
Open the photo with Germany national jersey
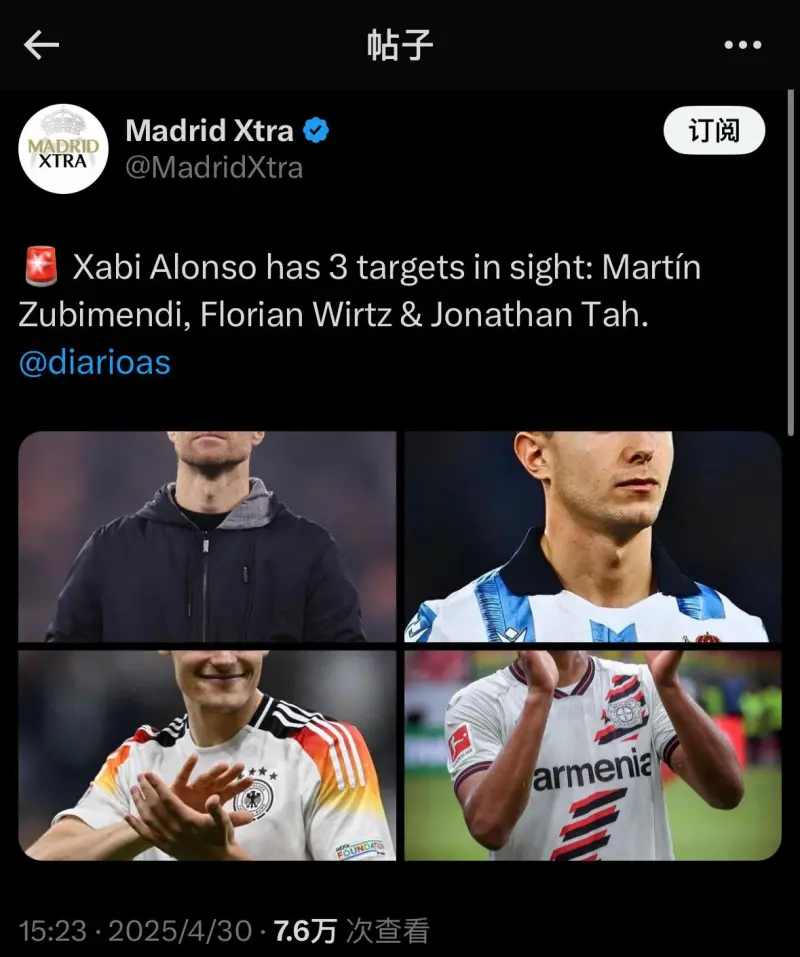tap(207, 755)
